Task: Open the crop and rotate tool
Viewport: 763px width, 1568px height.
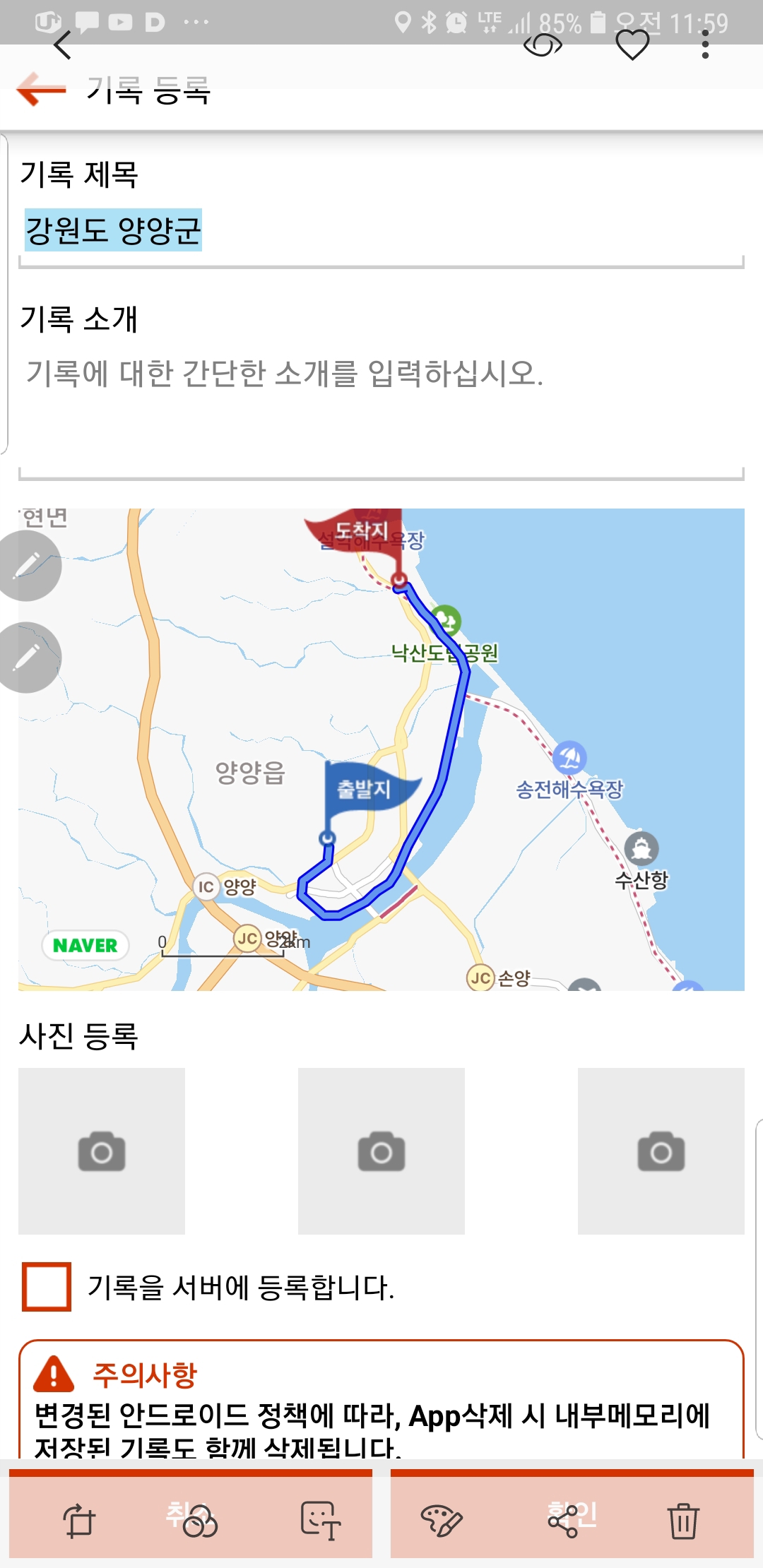Action: pyautogui.click(x=79, y=1521)
